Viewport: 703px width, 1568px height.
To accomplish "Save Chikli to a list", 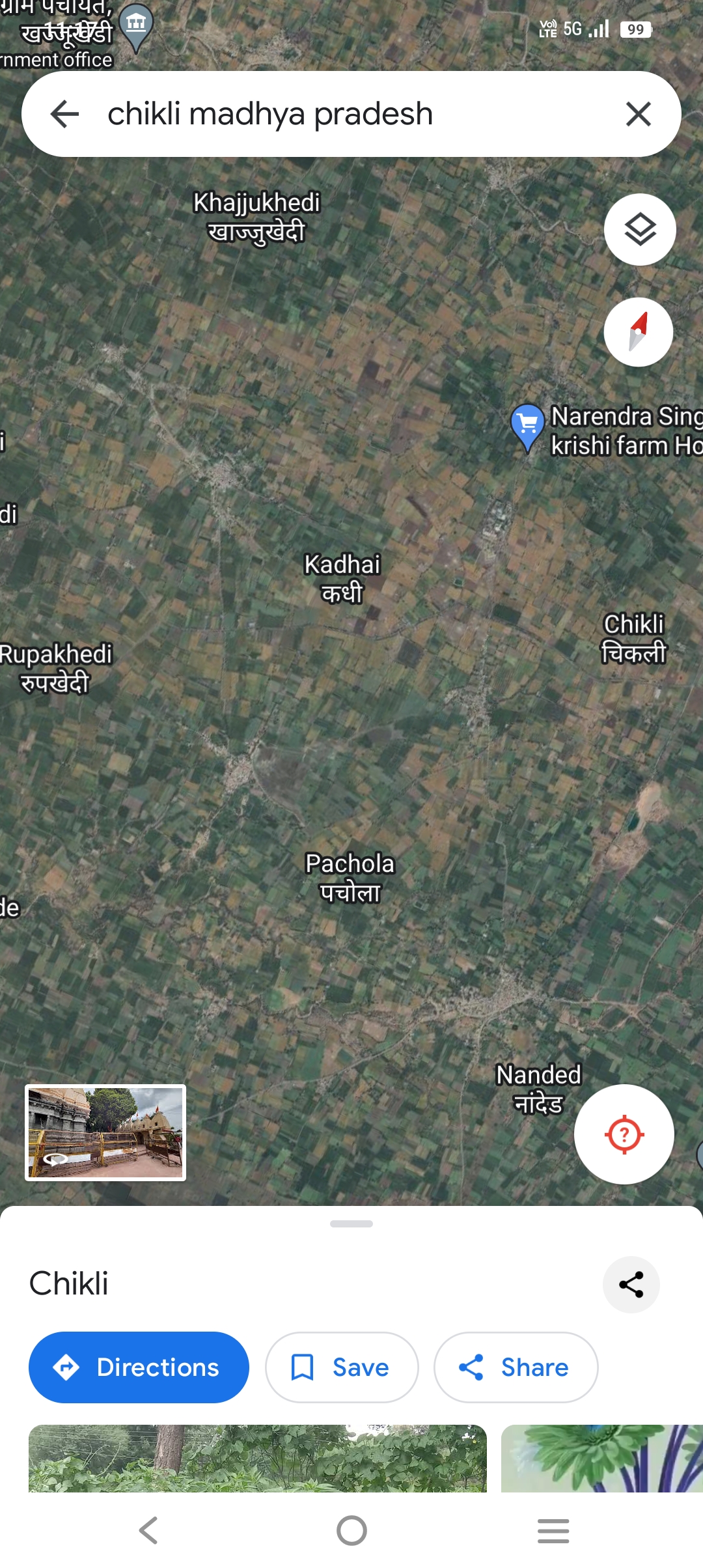I will (342, 1367).
